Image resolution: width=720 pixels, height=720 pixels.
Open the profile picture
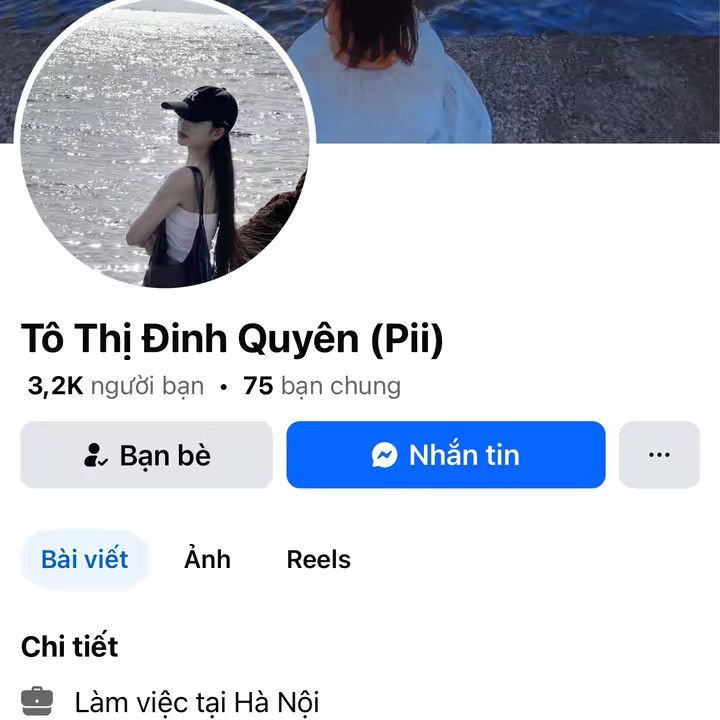click(x=165, y=148)
